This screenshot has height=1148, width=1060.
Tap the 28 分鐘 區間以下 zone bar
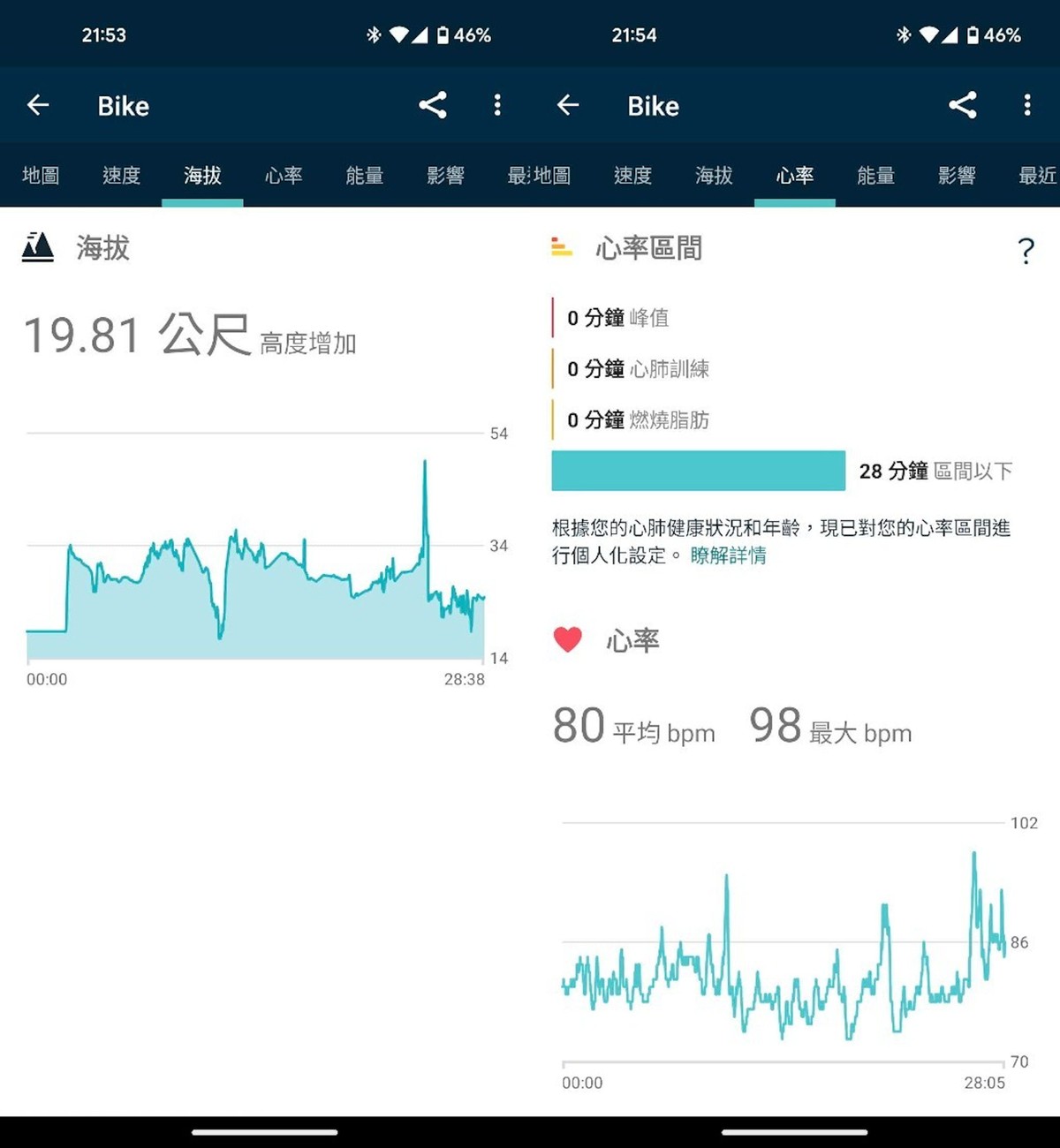click(x=698, y=473)
